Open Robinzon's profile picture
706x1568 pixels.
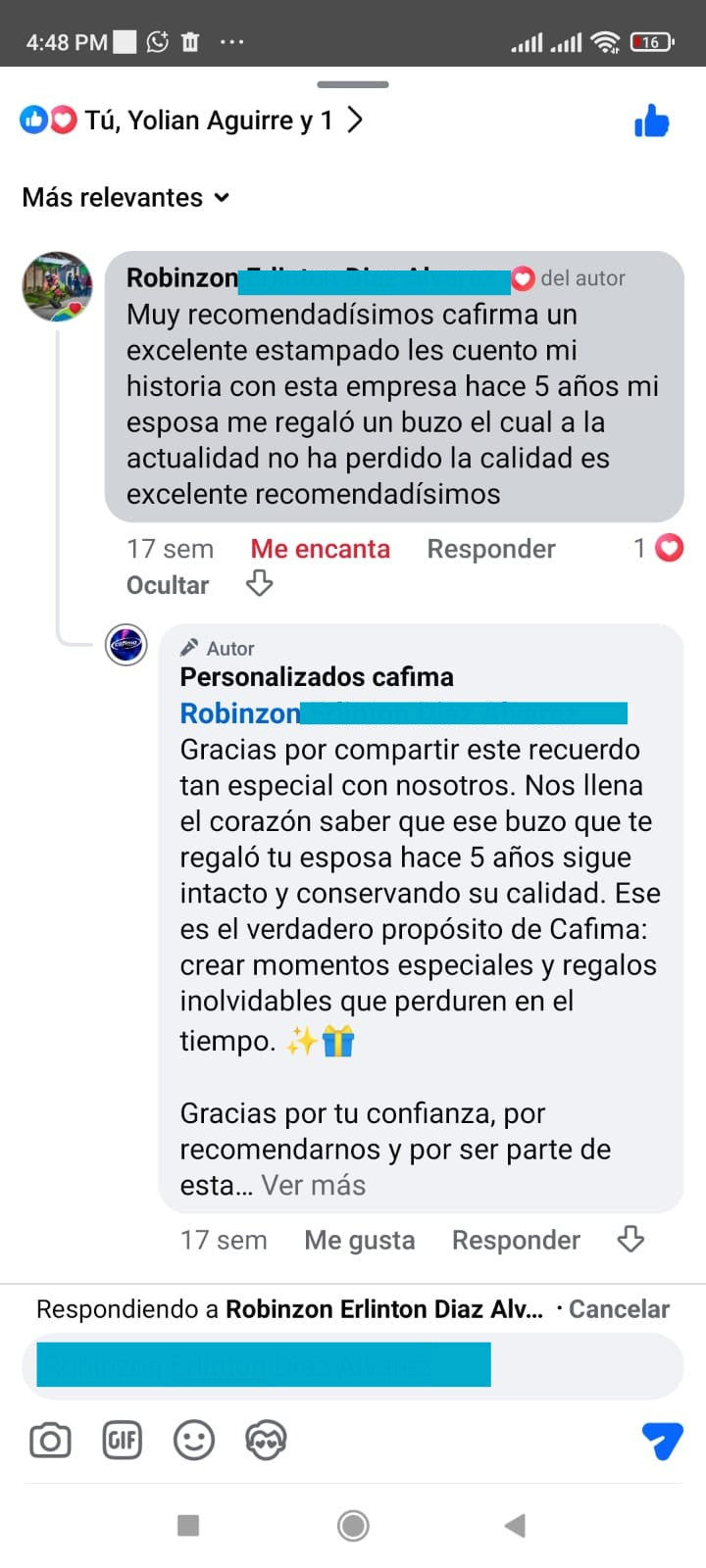[58, 287]
